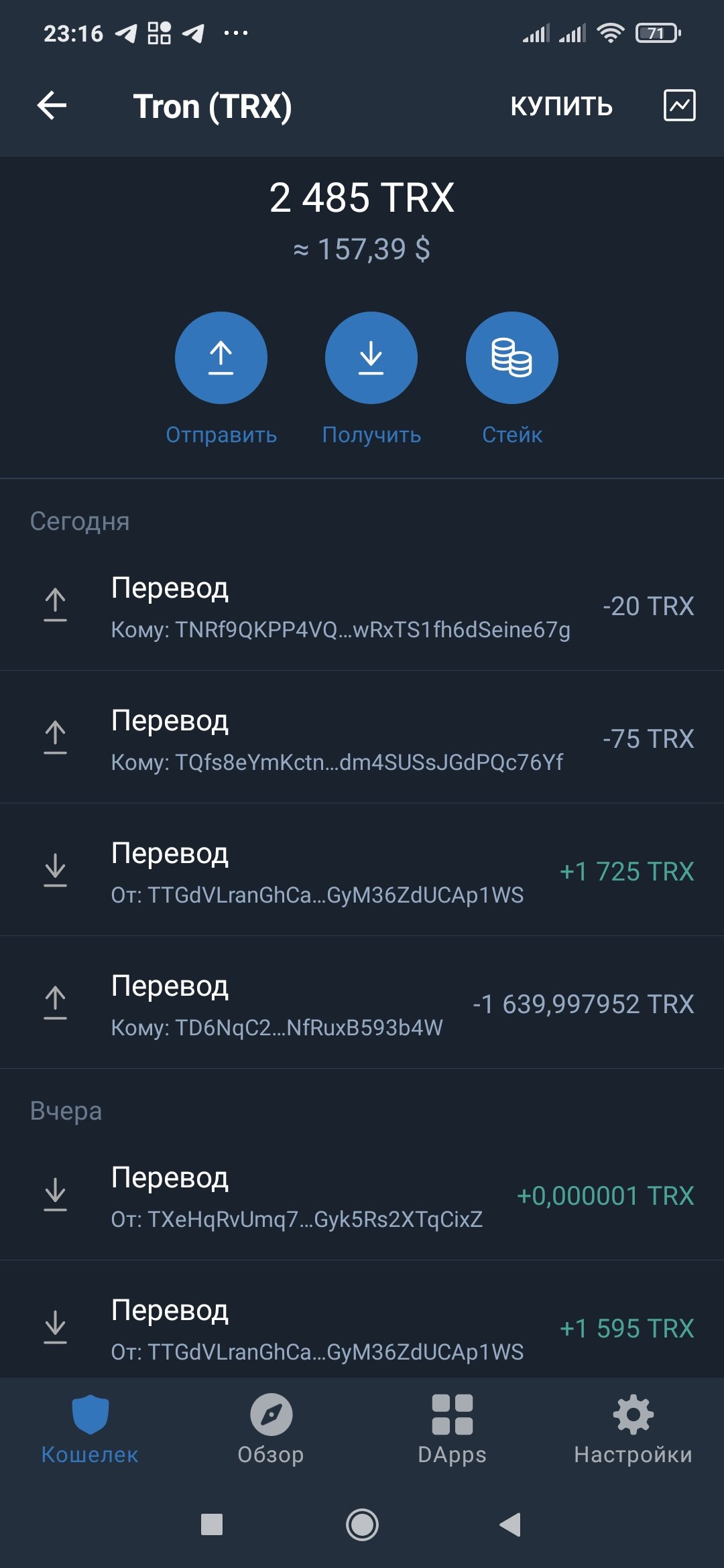This screenshot has width=724, height=1568.
Task: Switch to the Кошелек tab
Action: 90,1430
